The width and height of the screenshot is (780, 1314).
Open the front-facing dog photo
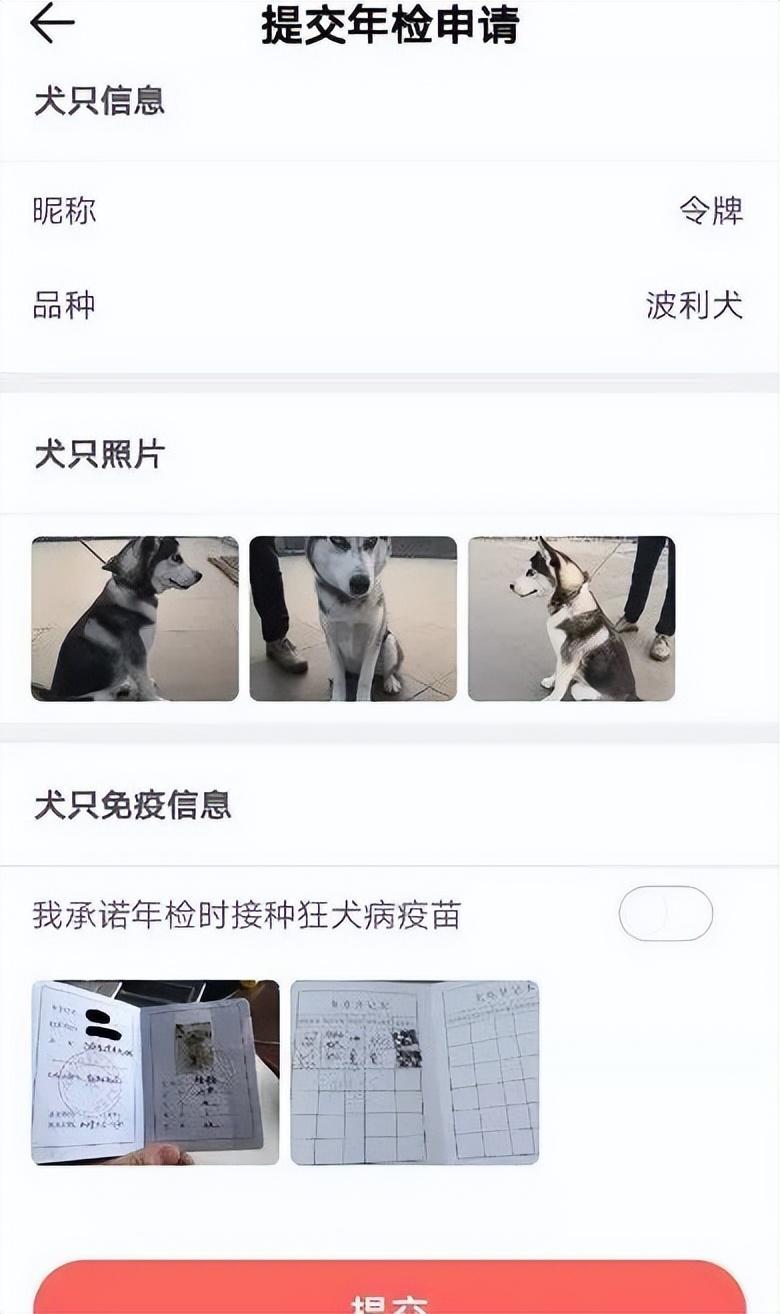click(353, 618)
